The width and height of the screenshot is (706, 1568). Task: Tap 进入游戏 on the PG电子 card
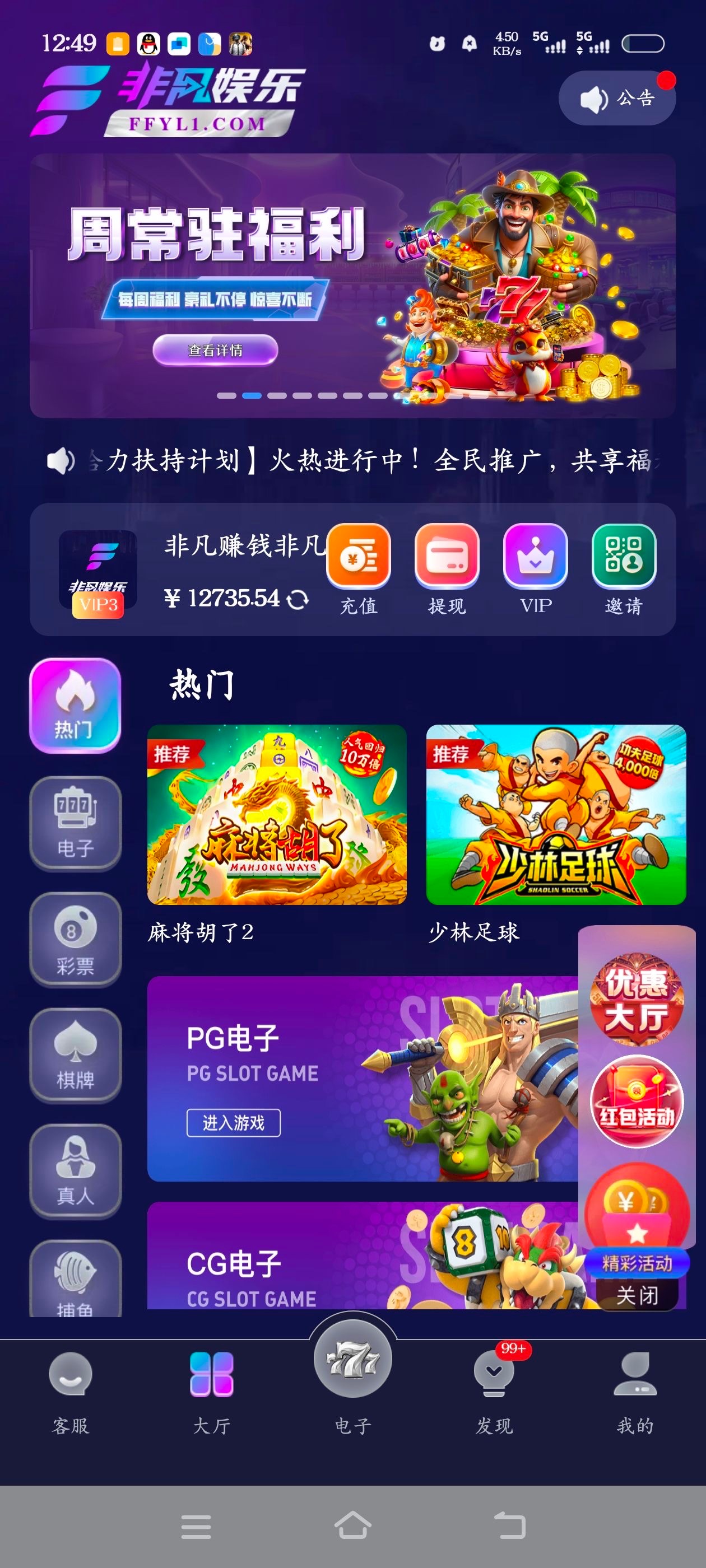point(233,1122)
